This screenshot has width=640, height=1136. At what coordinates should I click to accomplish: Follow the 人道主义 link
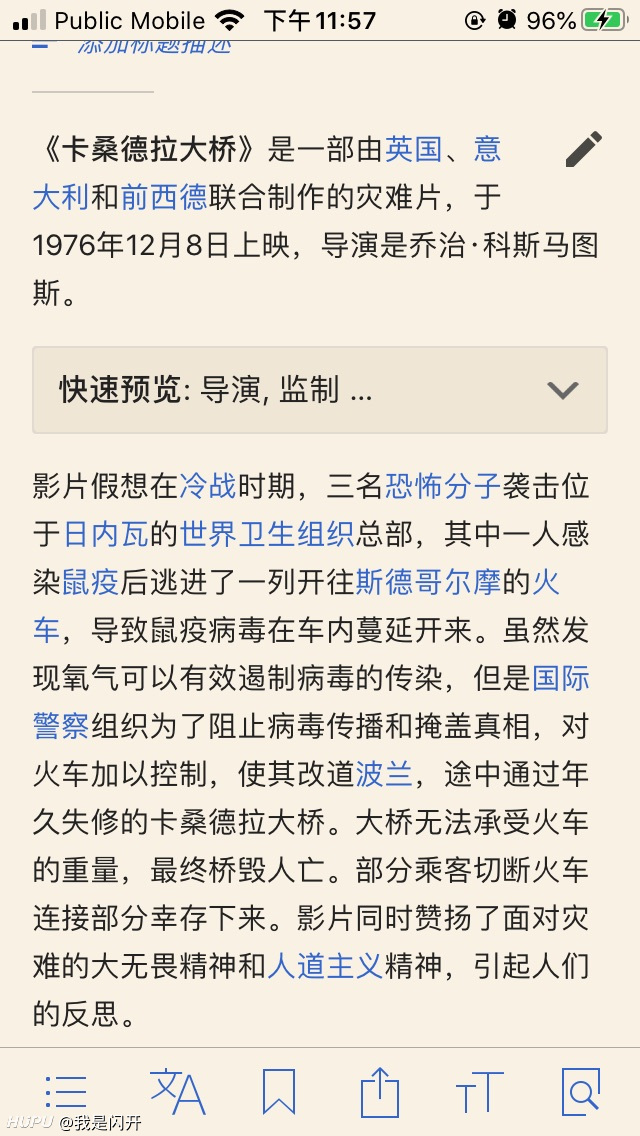coord(325,966)
